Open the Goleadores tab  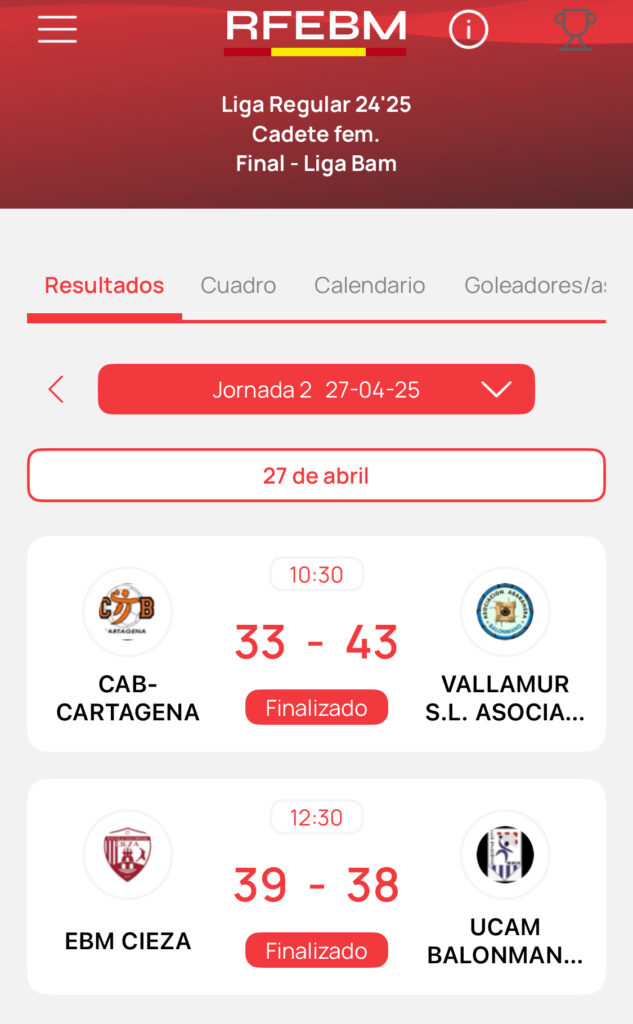[x=535, y=285]
